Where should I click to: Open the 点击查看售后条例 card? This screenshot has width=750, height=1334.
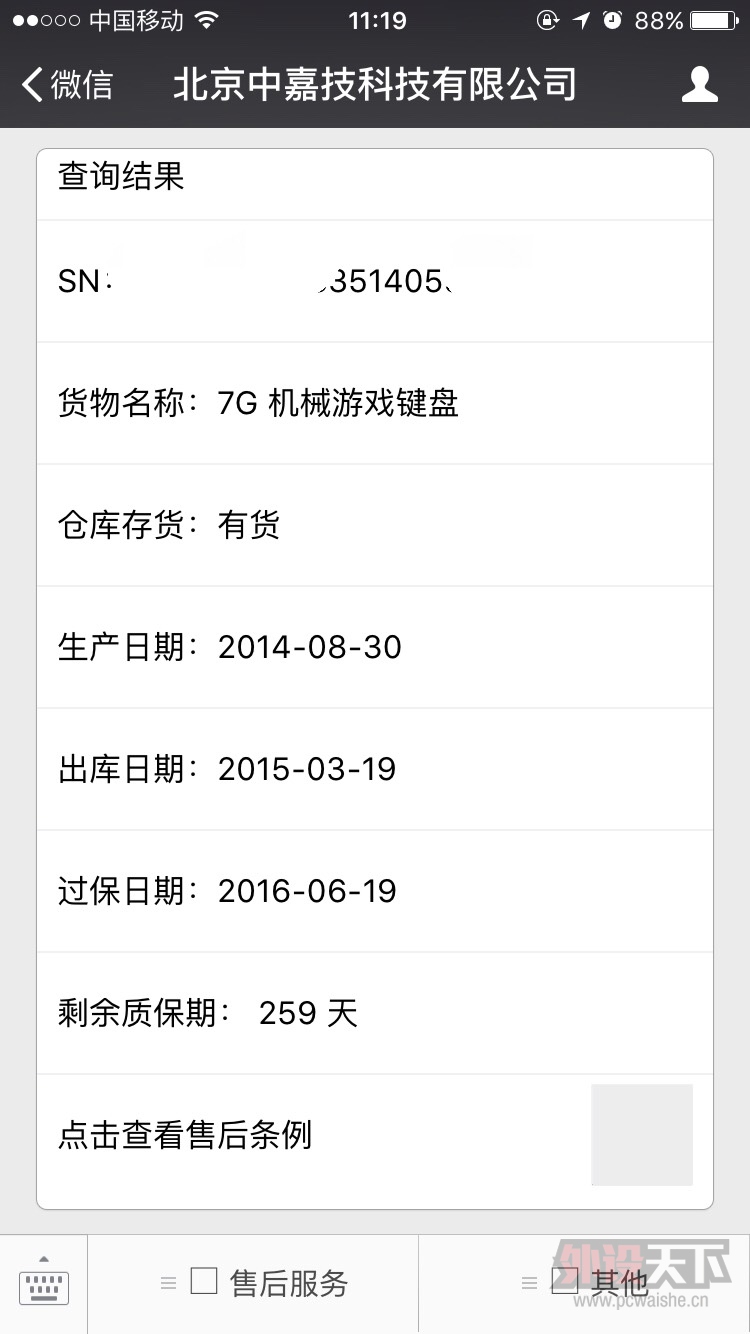374,1136
